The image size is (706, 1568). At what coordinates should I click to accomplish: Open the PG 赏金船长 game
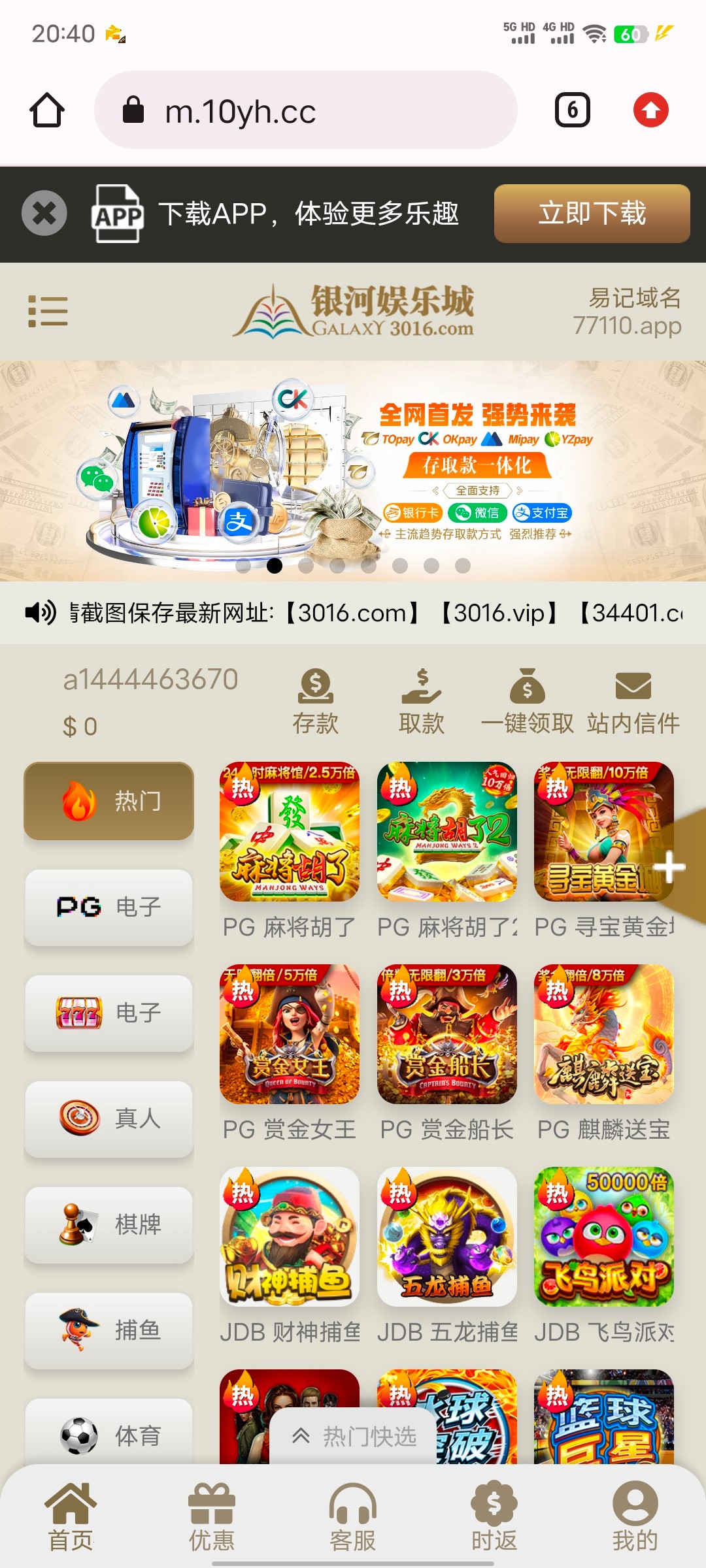pos(447,1034)
